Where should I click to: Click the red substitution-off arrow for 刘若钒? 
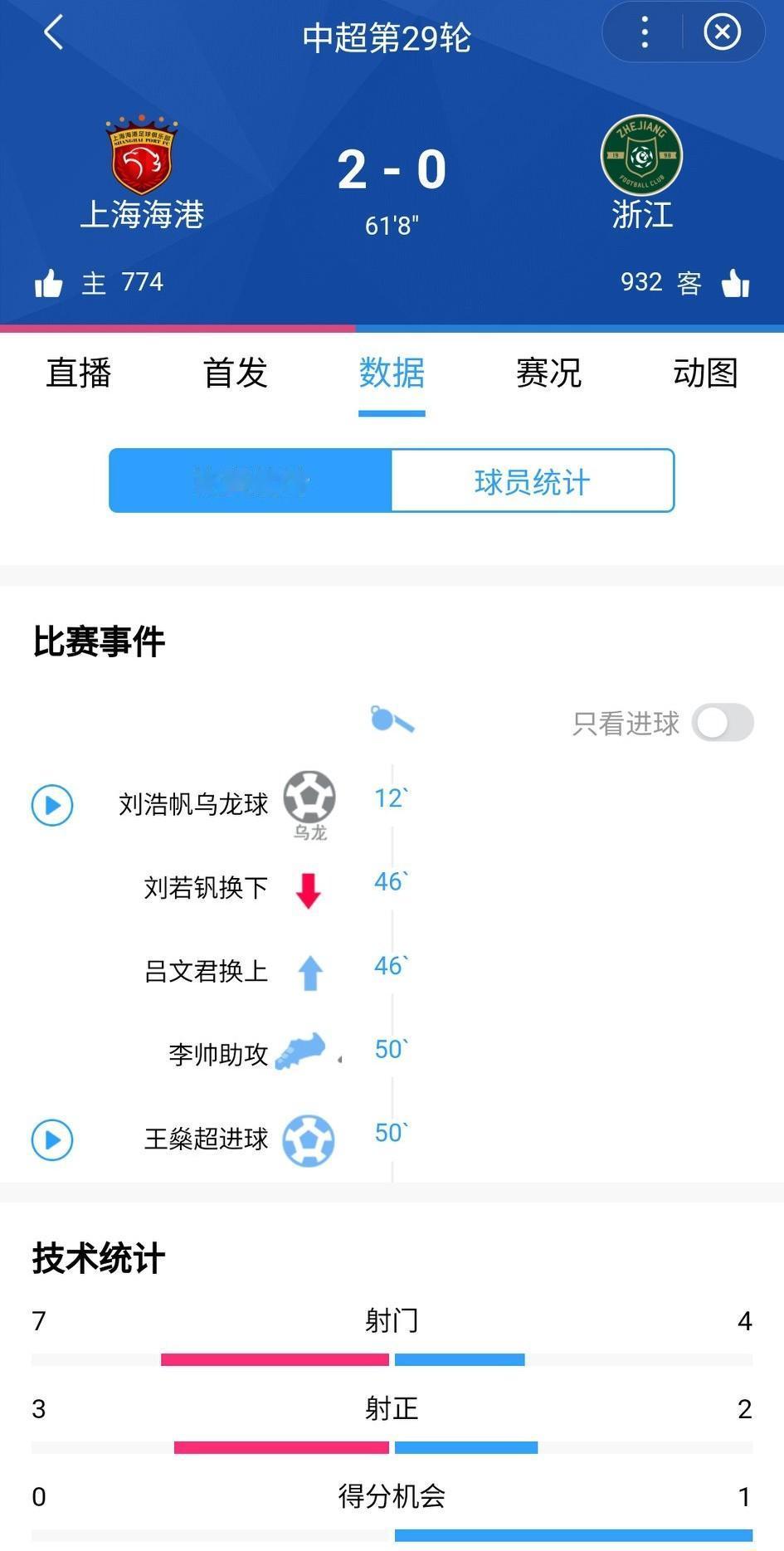point(308,889)
